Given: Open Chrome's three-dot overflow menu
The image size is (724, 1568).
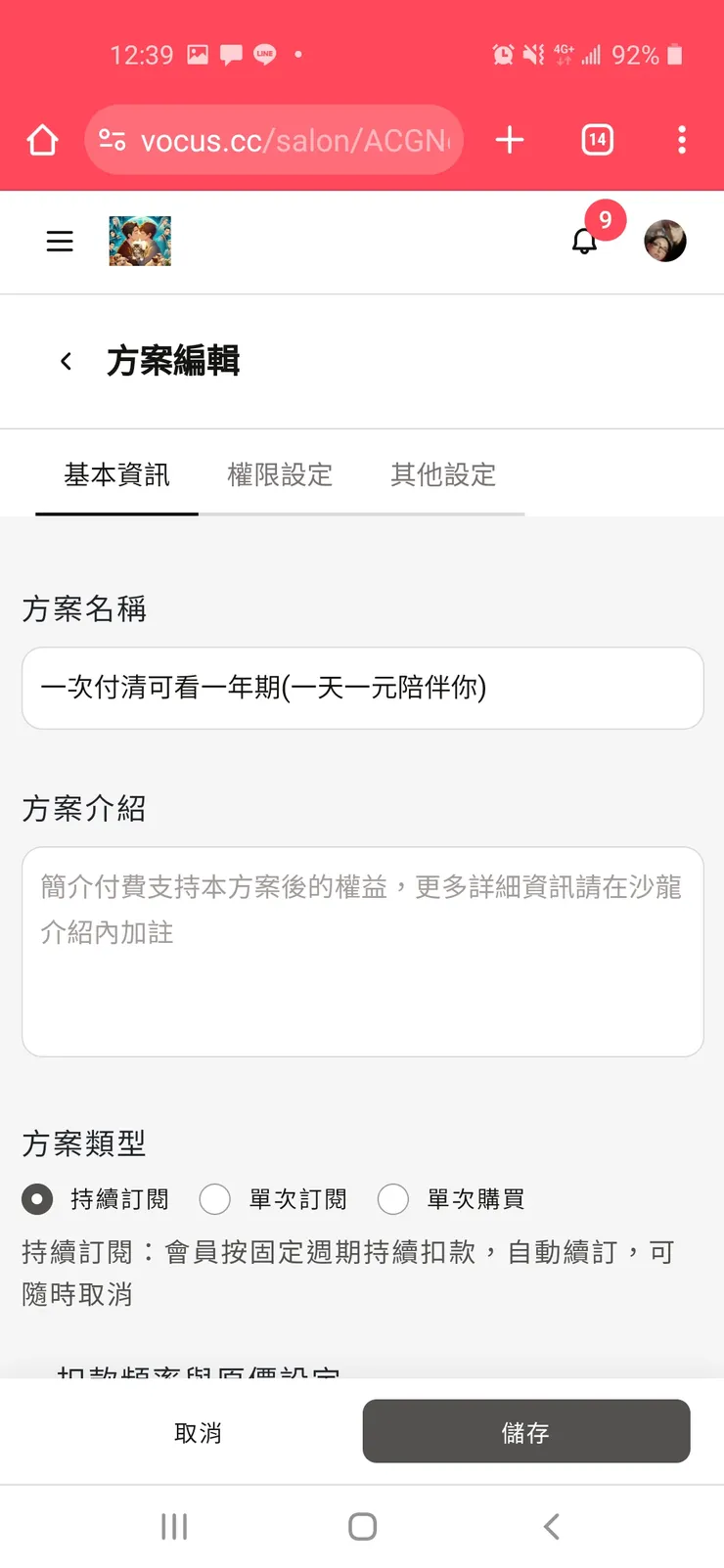Looking at the screenshot, I should (x=682, y=140).
